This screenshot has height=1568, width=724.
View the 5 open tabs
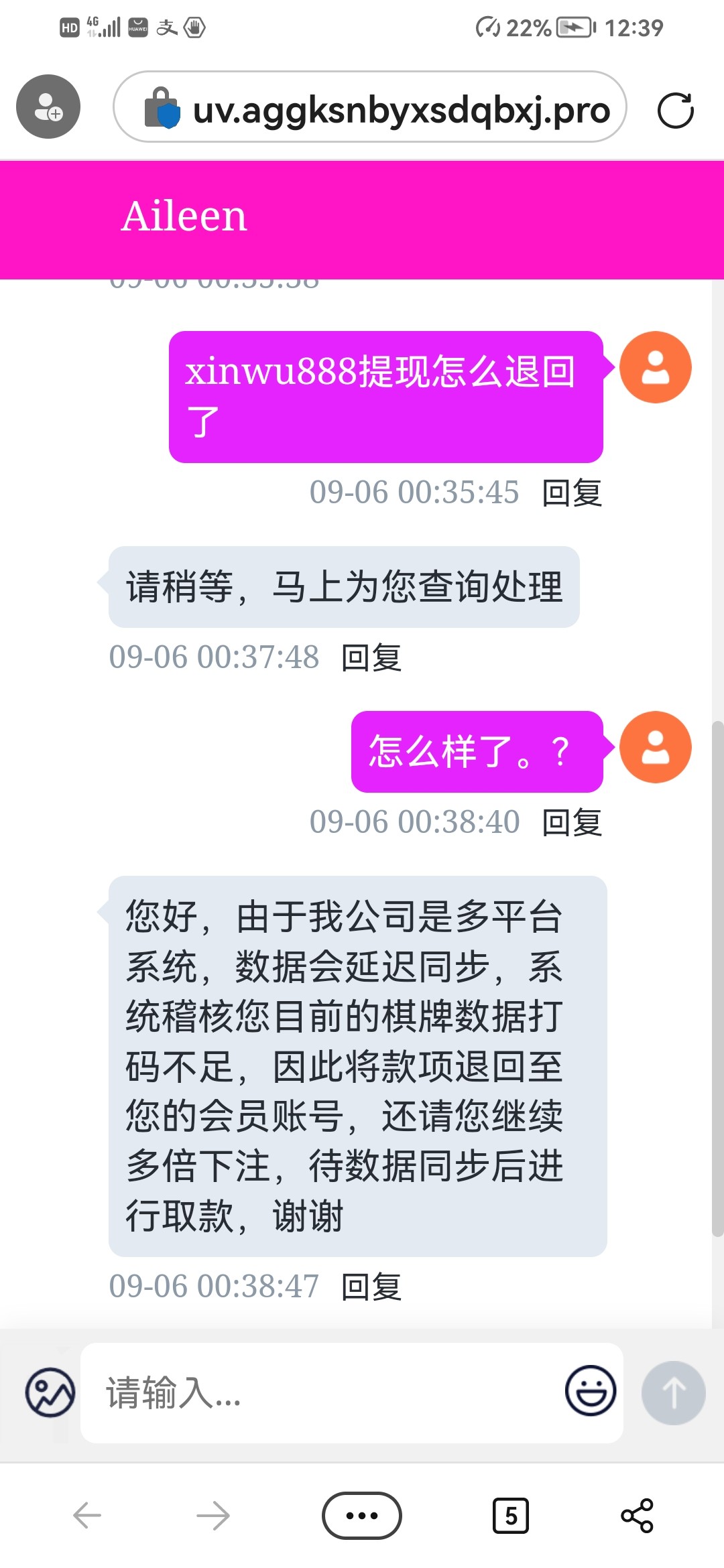point(511,1515)
